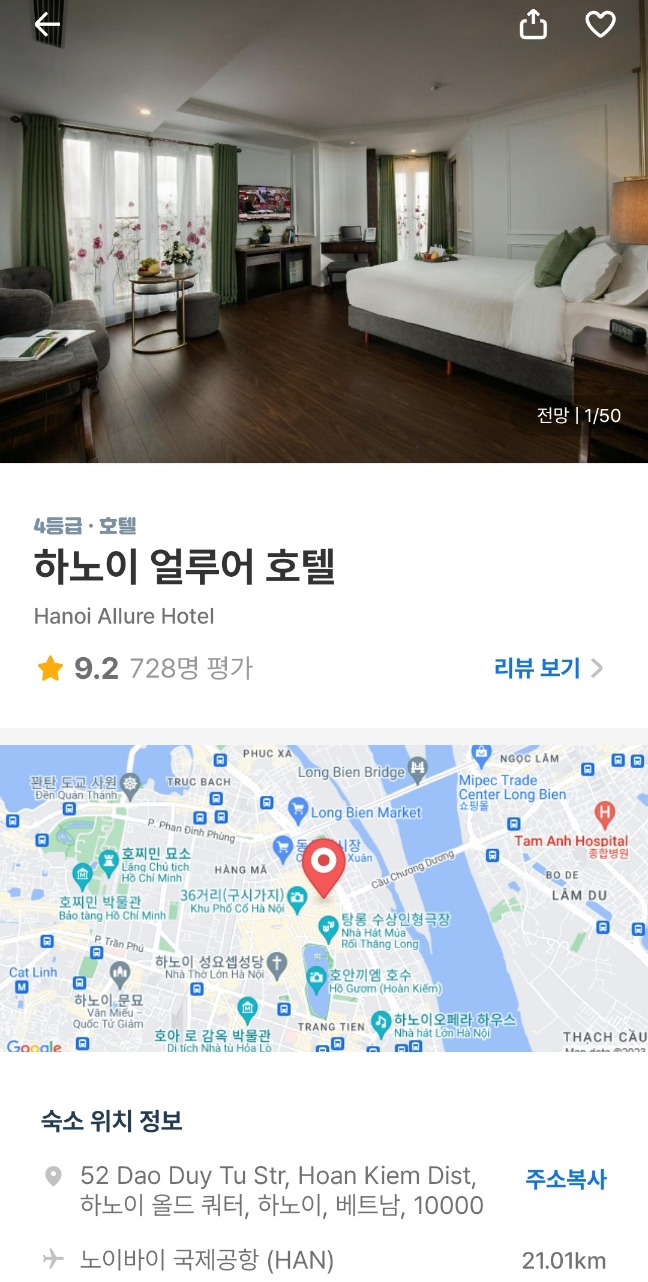
Task: Save hotel with the heart icon
Action: pyautogui.click(x=600, y=25)
